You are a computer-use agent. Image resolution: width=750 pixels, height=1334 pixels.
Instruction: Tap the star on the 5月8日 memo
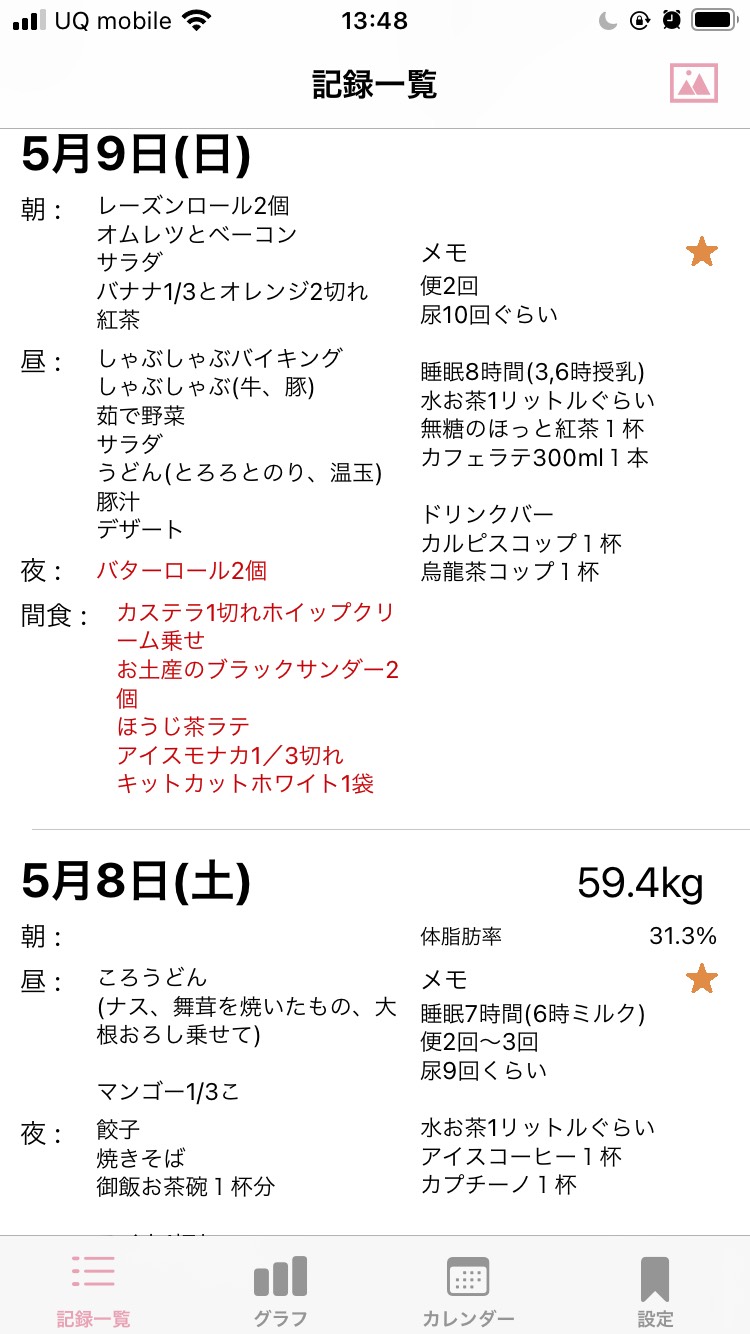point(702,979)
